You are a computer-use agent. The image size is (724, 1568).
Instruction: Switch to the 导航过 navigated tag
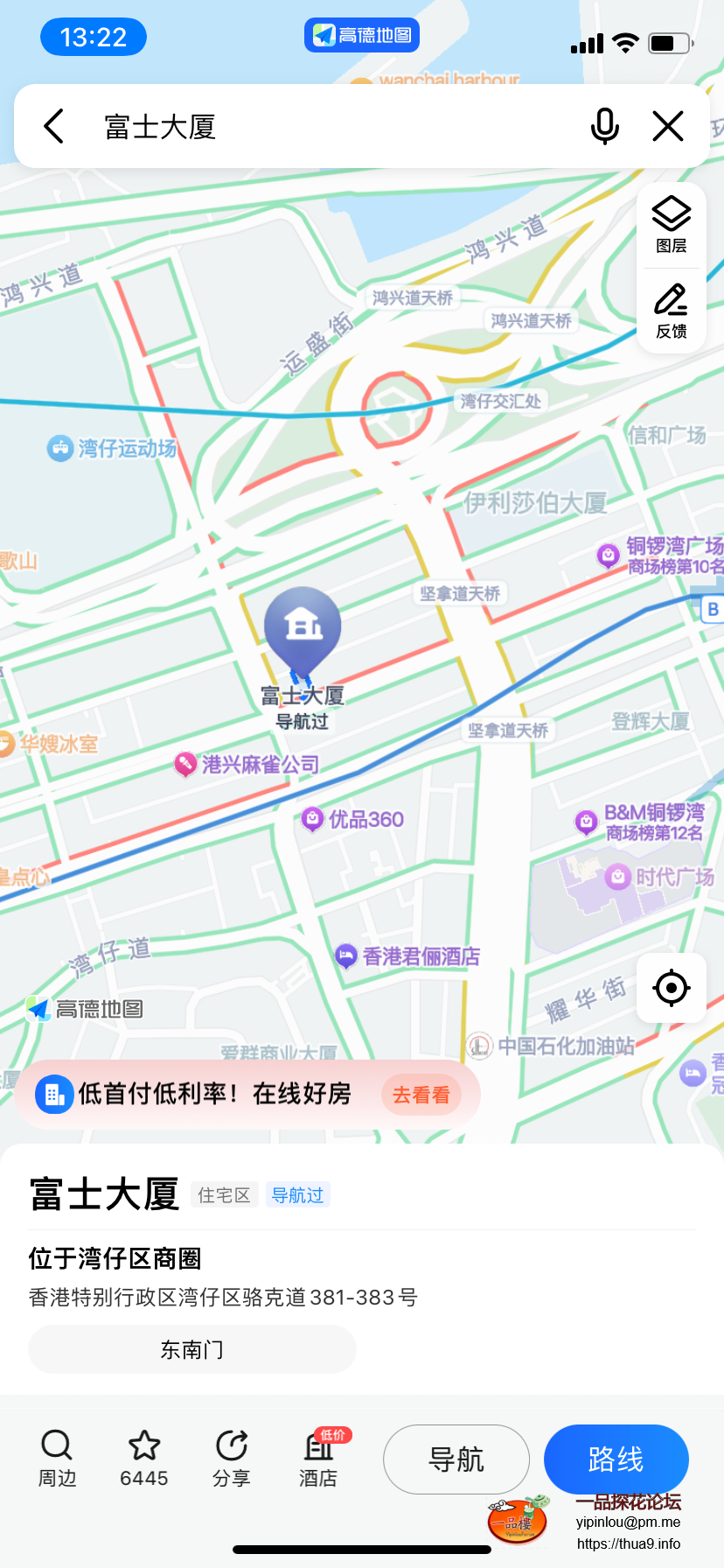[297, 1194]
